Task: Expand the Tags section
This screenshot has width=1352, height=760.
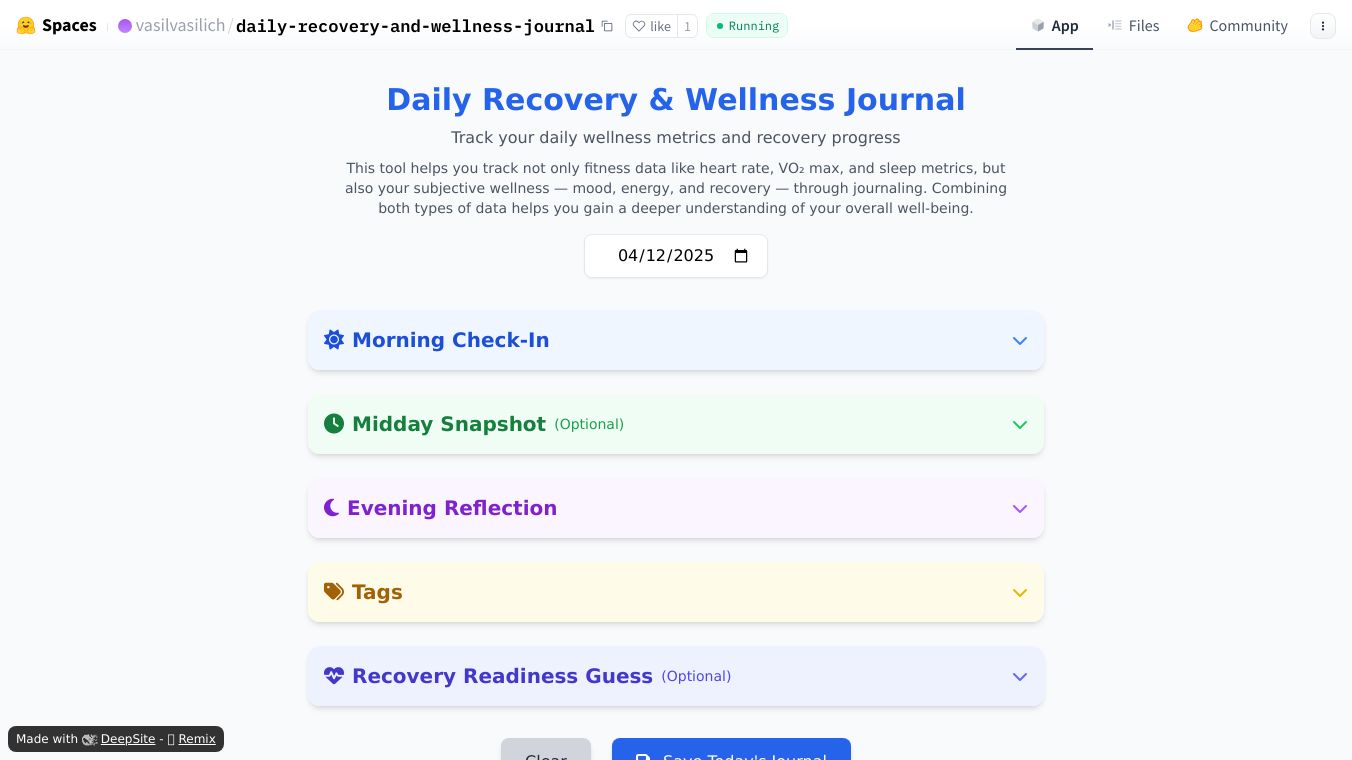Action: click(x=676, y=592)
